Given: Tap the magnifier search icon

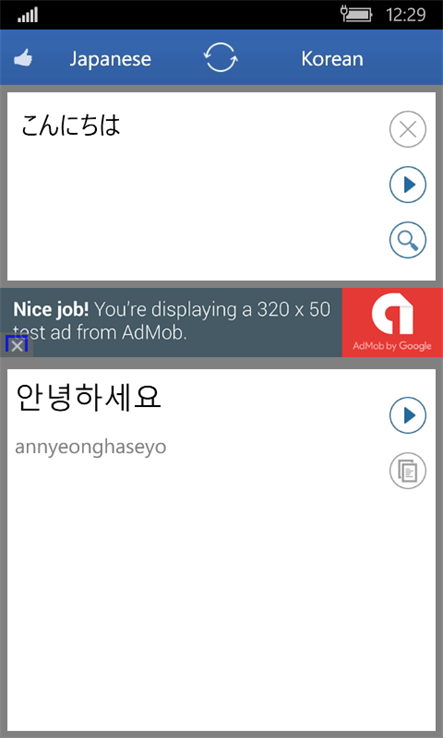Looking at the screenshot, I should [x=408, y=240].
